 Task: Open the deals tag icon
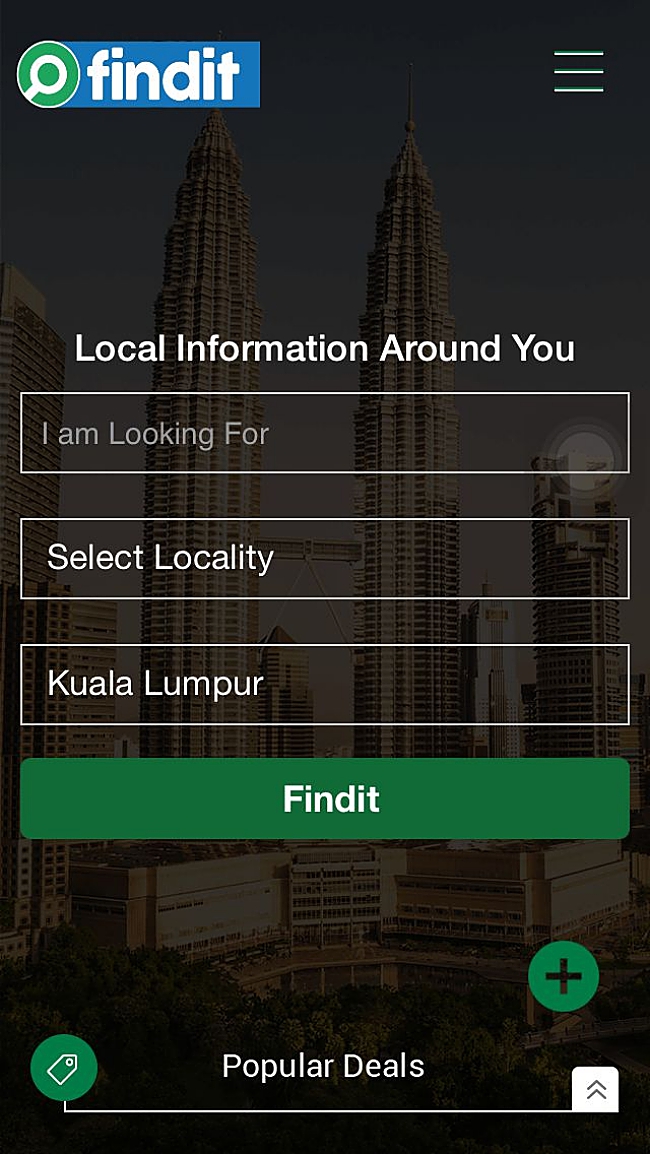[64, 1067]
